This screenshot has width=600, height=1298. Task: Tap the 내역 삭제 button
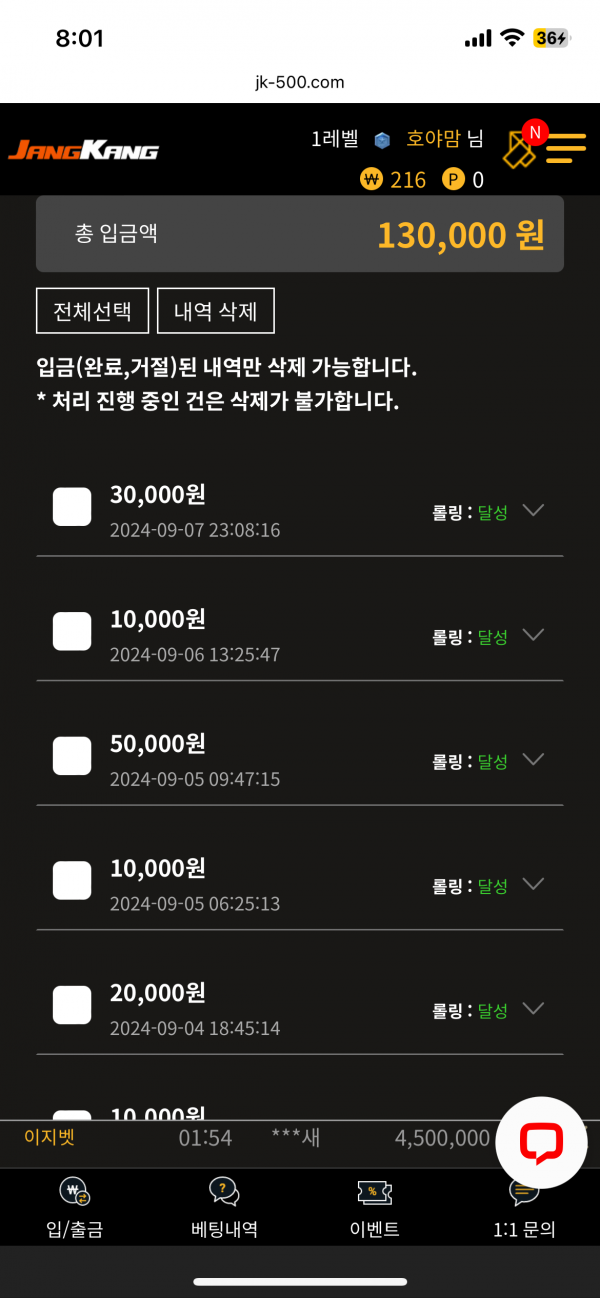[x=216, y=310]
